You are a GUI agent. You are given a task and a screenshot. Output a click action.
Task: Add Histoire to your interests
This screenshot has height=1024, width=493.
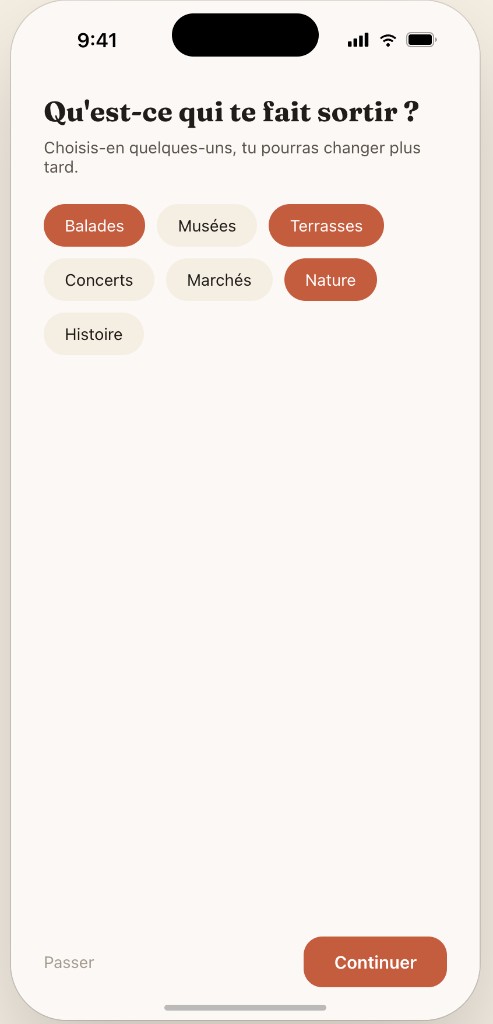click(x=93, y=334)
